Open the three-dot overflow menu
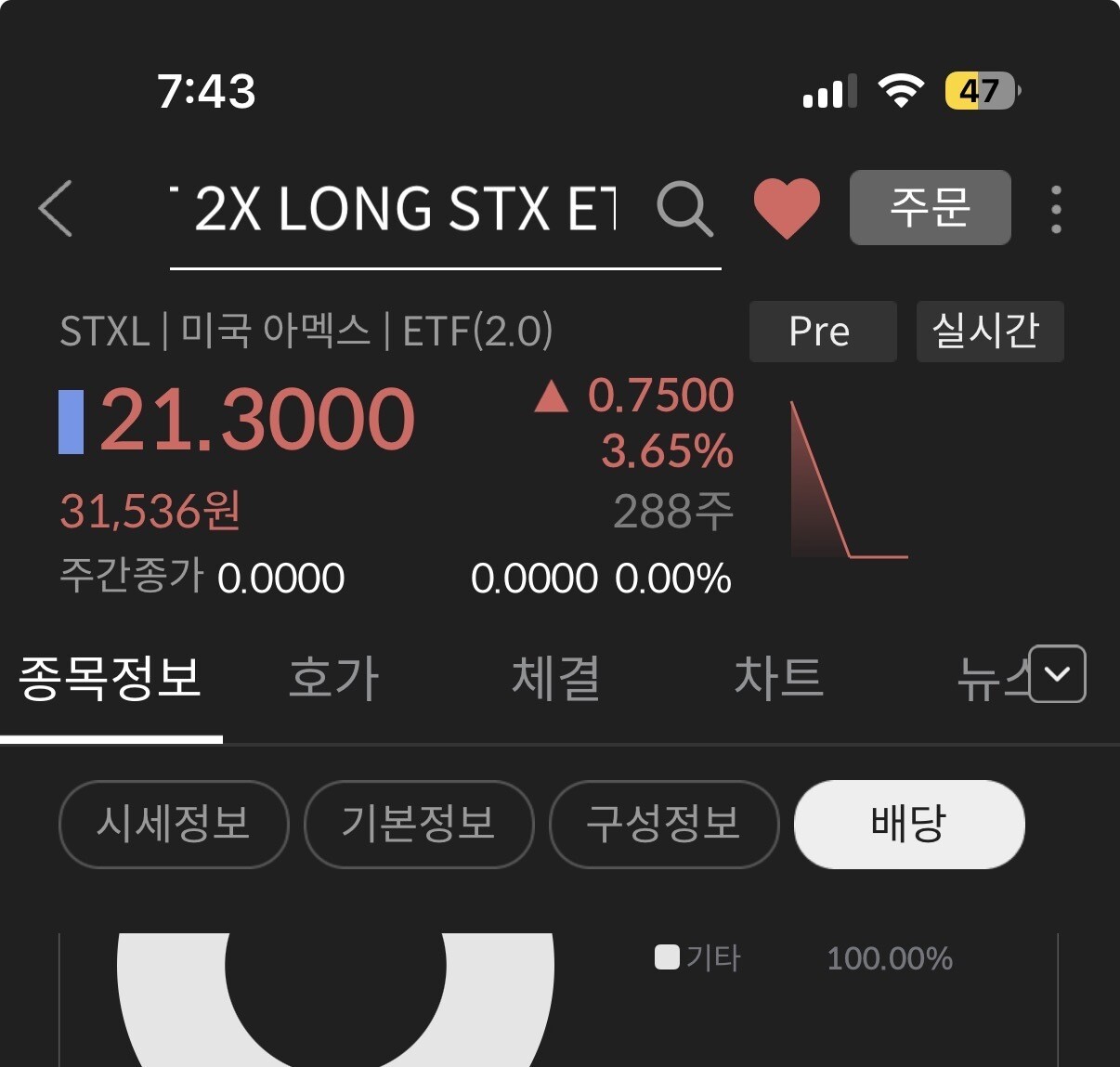This screenshot has height=1067, width=1120. pos(1056,208)
